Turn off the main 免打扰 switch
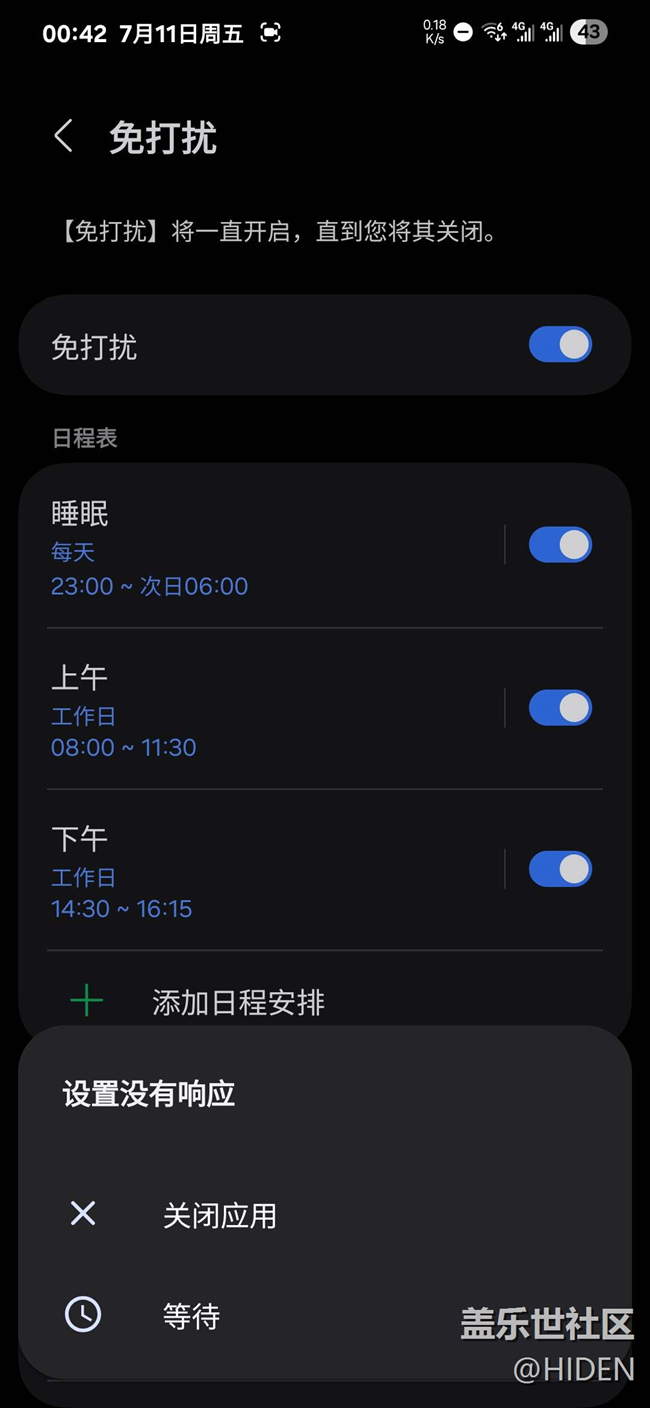The image size is (650, 1408). point(560,345)
